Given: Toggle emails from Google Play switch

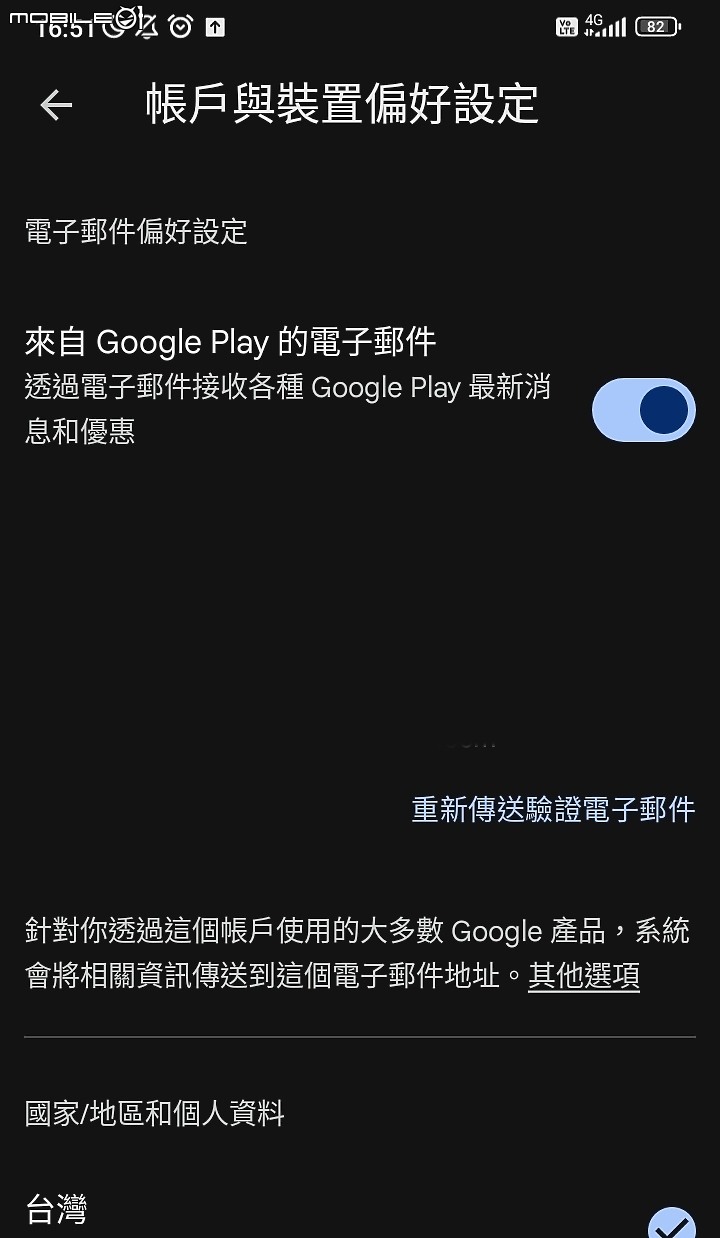Looking at the screenshot, I should (x=643, y=410).
